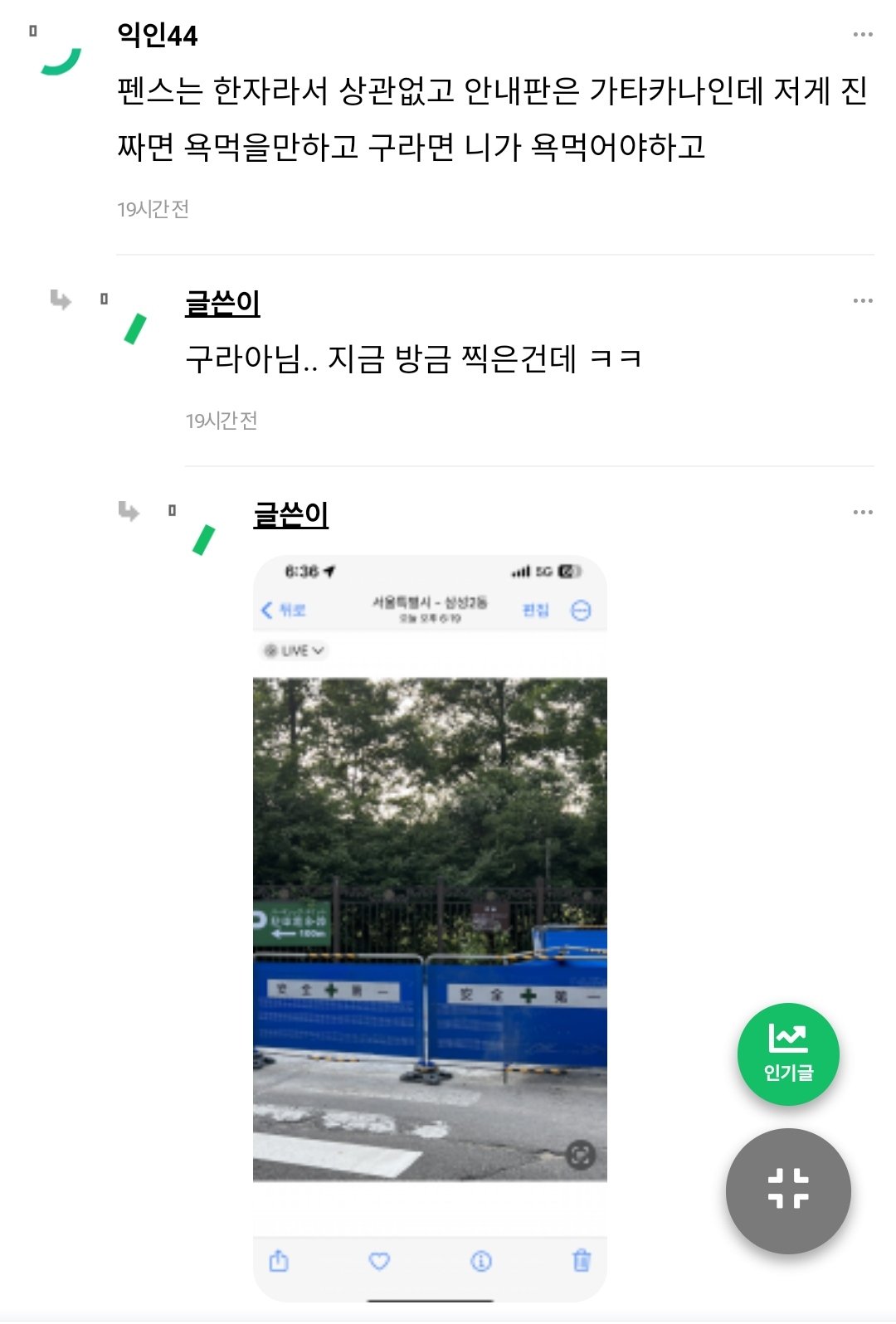Image resolution: width=896 pixels, height=1324 pixels.
Task: Open the three-dot menu on the first 글쓴이 reply
Action: coord(864,299)
